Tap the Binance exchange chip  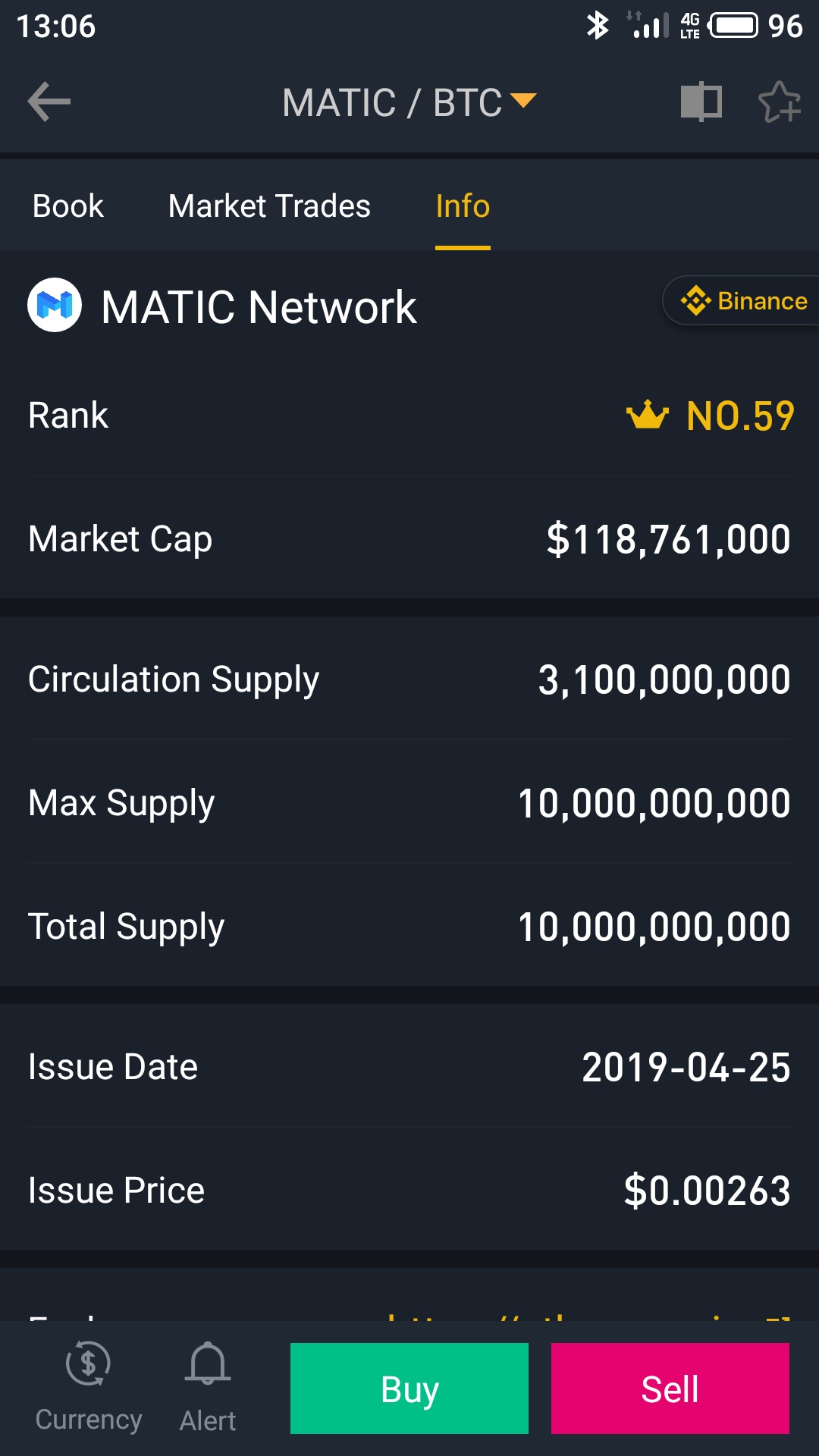click(742, 301)
